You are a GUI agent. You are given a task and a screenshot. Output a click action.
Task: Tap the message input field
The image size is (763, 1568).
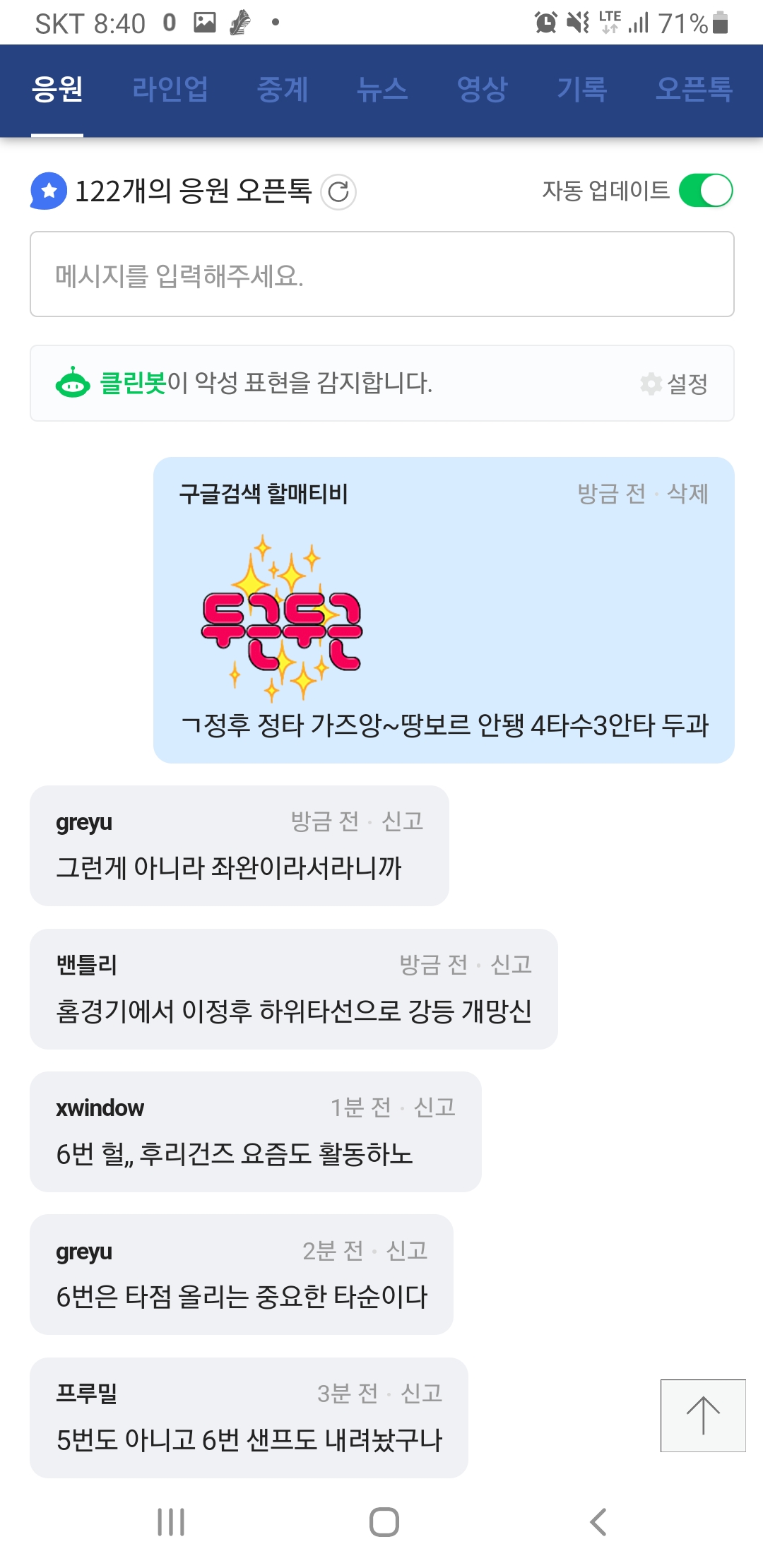381,275
